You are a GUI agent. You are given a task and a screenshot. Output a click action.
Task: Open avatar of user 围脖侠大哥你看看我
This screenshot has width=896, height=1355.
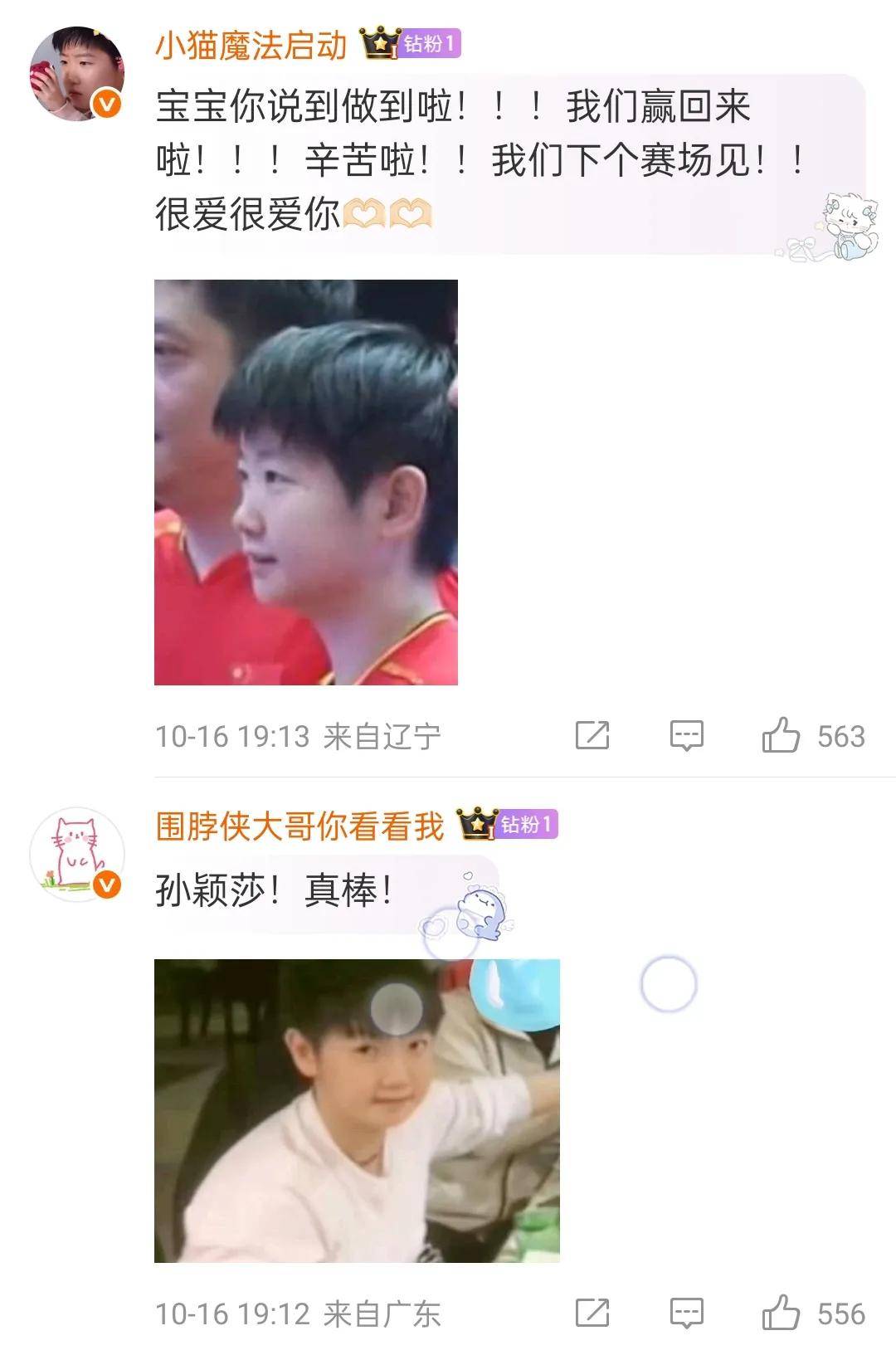[76, 854]
